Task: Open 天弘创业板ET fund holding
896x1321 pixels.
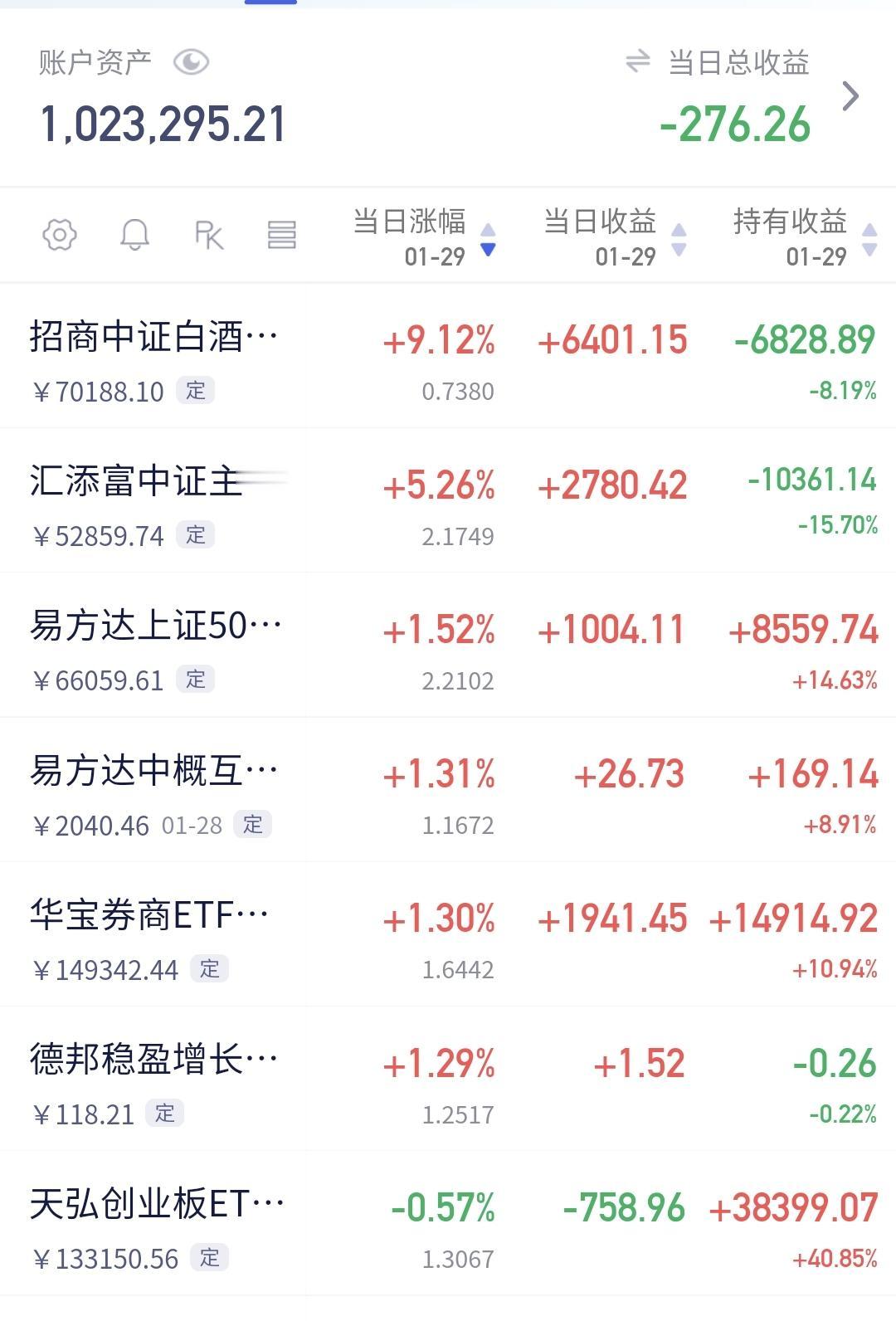Action: [x=448, y=1224]
